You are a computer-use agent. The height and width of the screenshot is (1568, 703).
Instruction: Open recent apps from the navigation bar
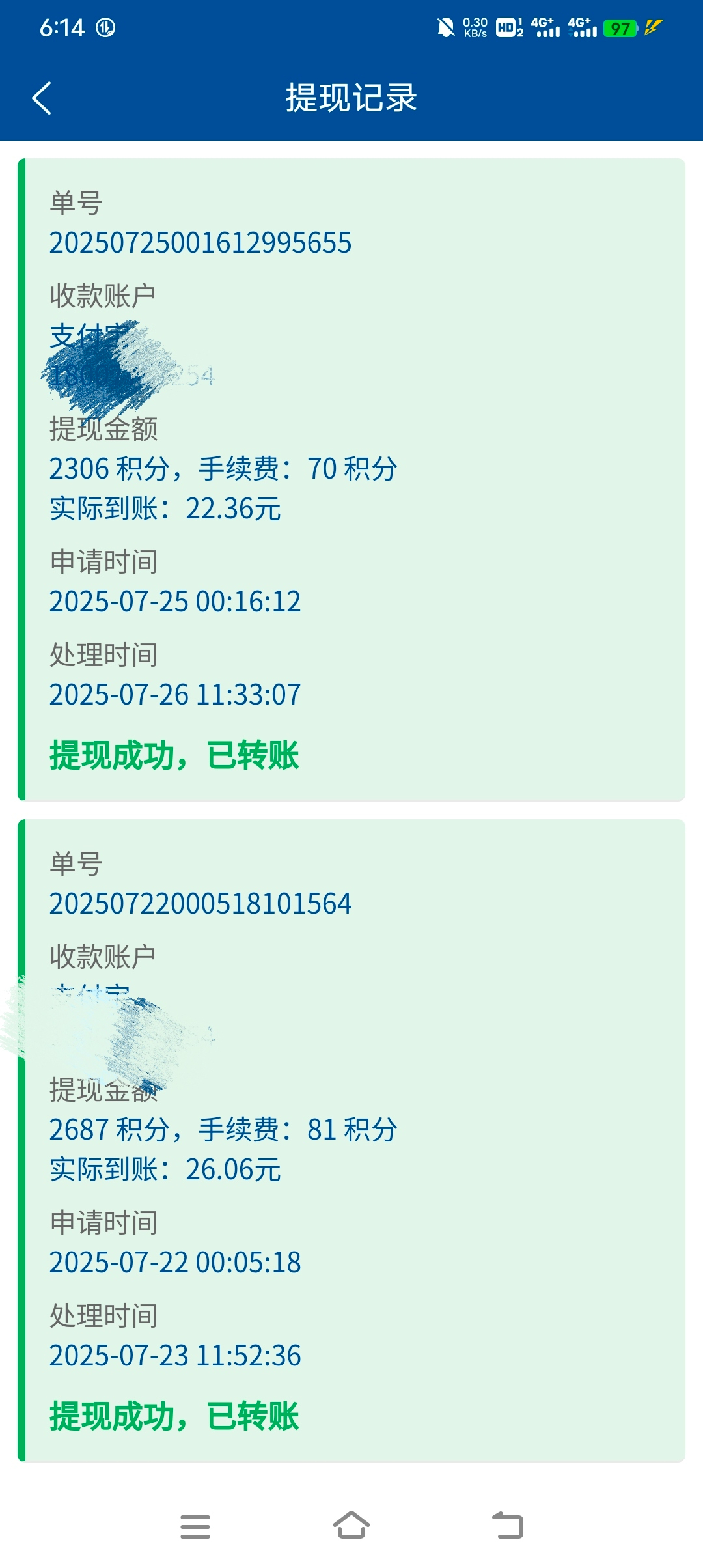tap(195, 1526)
